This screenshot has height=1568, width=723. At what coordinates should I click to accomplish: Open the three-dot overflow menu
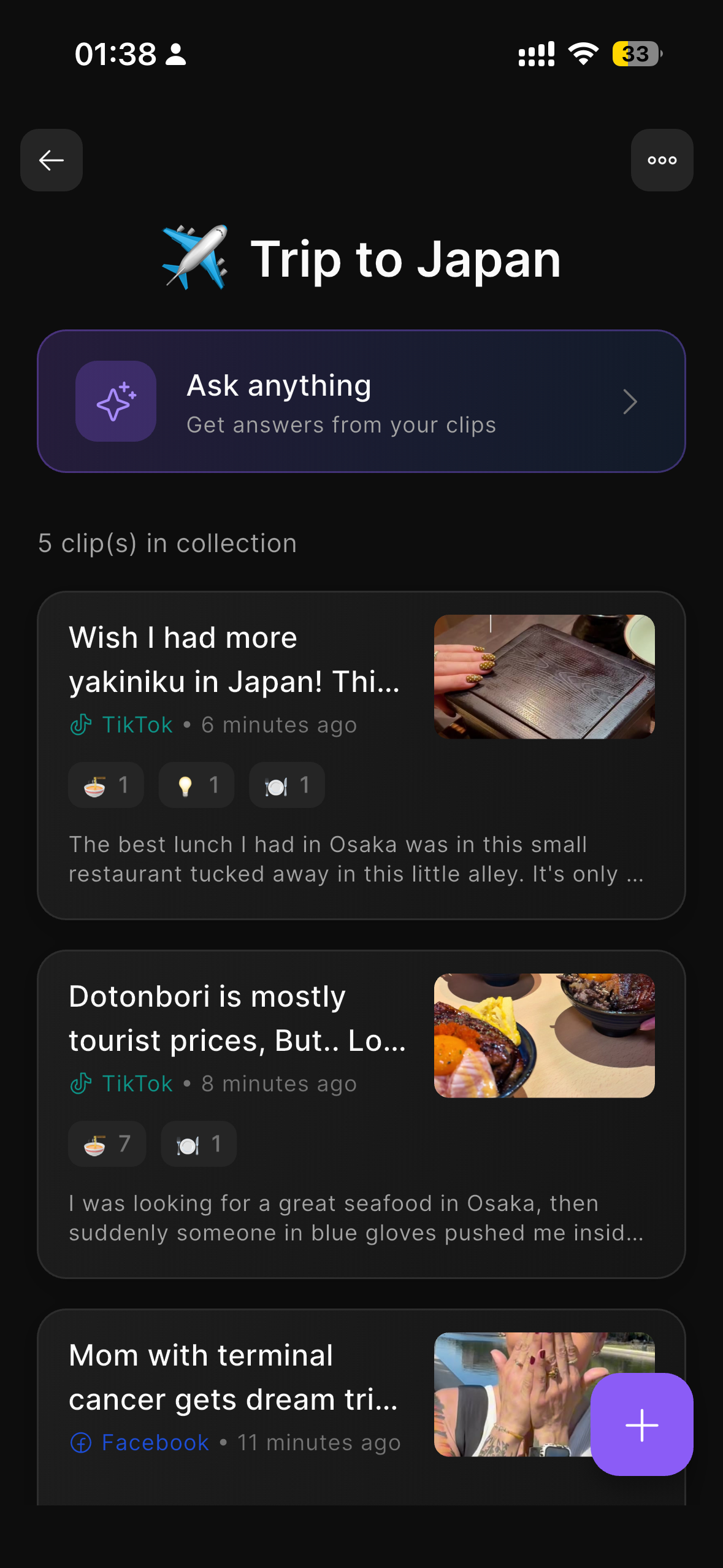662,160
